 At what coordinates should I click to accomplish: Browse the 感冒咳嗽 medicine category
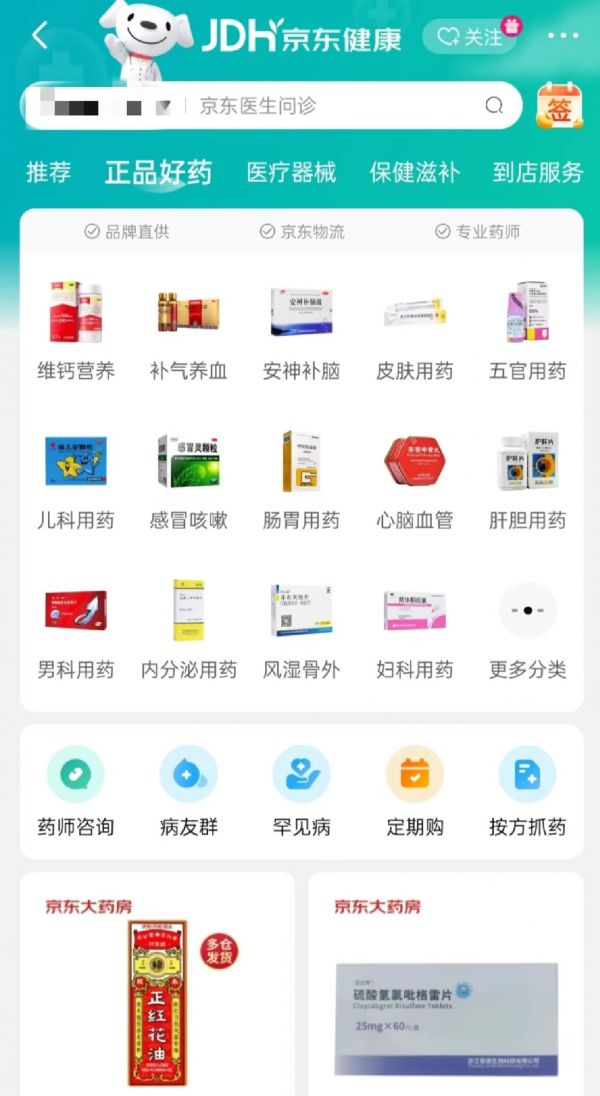pyautogui.click(x=189, y=481)
